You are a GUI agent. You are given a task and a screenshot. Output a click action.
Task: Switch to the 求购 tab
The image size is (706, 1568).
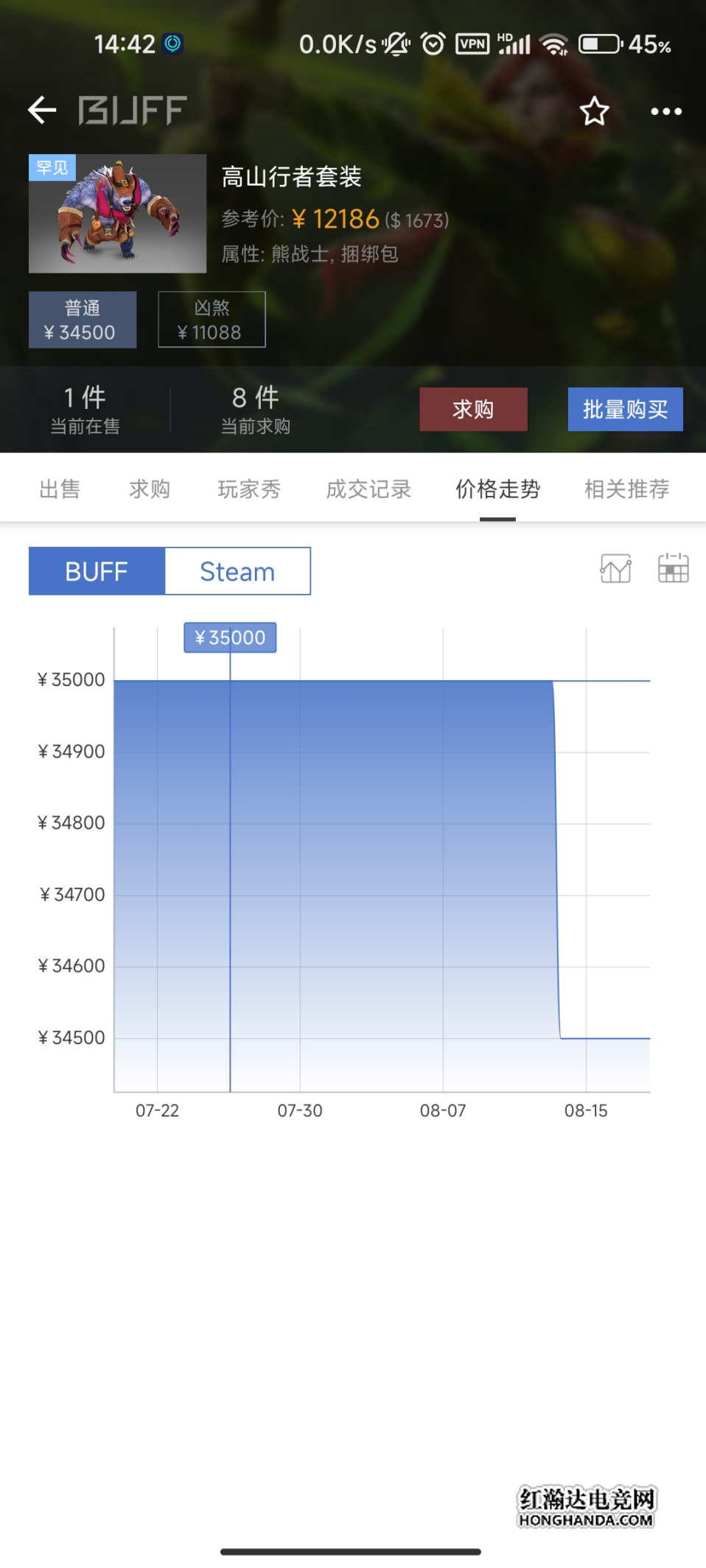tap(150, 489)
